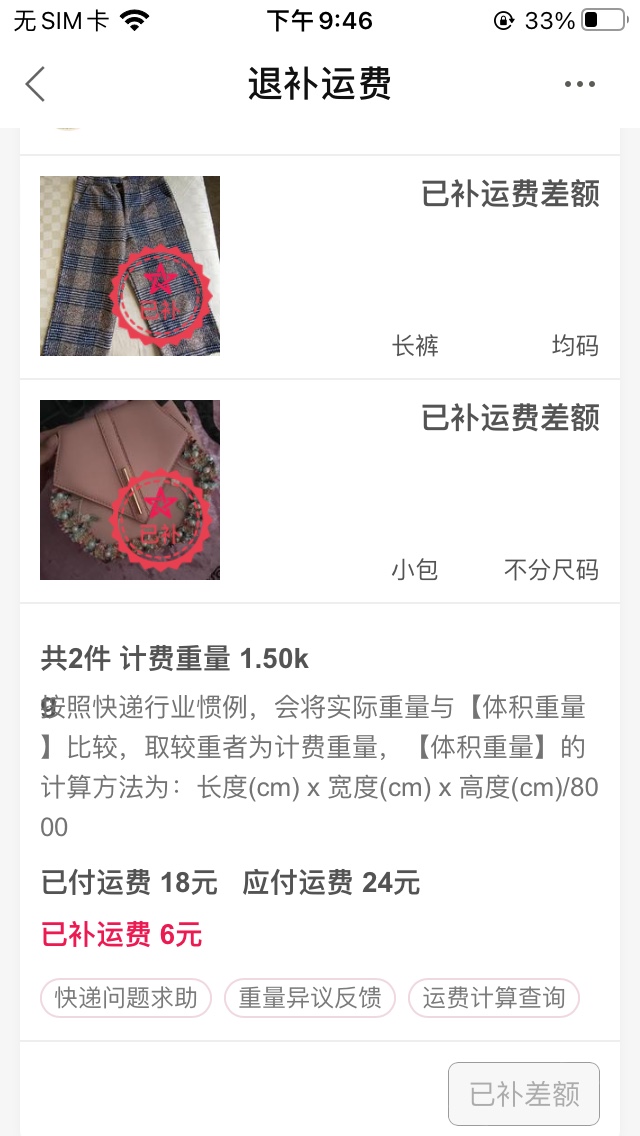The width and height of the screenshot is (640, 1136).
Task: Go back from the 退补运费 page
Action: (36, 85)
